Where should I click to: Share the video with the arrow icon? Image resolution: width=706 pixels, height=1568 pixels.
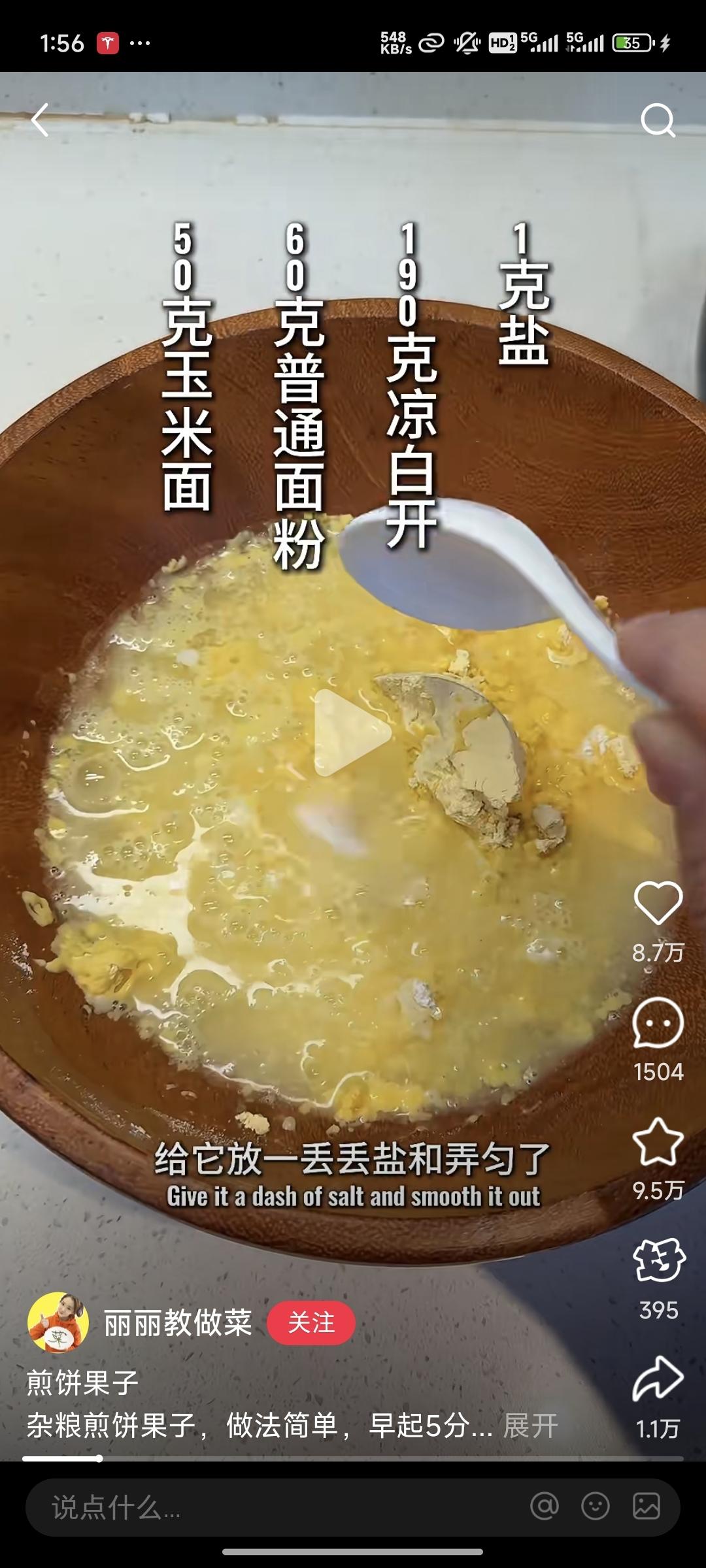pyautogui.click(x=658, y=1379)
